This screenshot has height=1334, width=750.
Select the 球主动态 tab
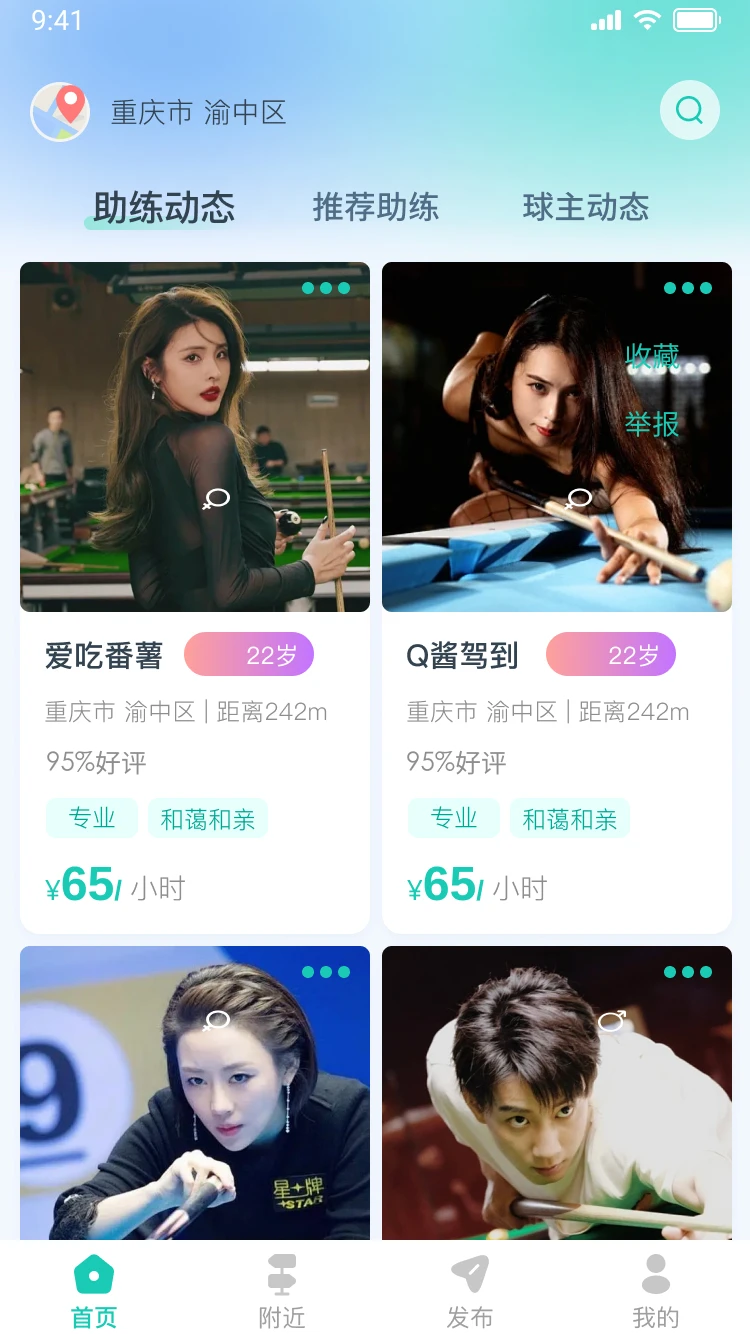(x=587, y=208)
